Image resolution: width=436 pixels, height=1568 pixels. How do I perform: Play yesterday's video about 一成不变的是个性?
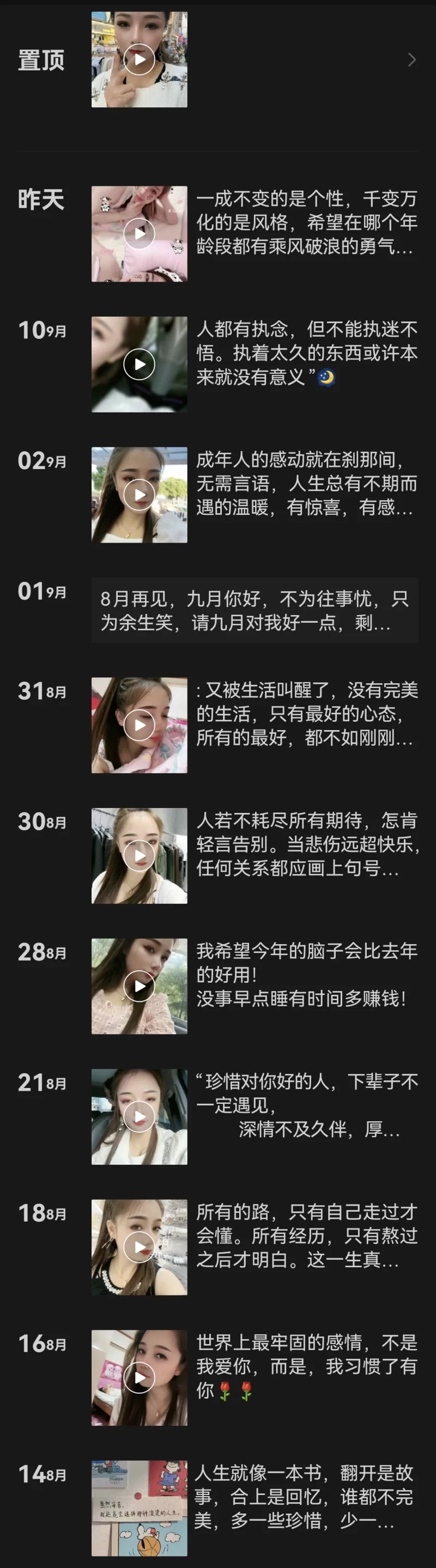[139, 234]
